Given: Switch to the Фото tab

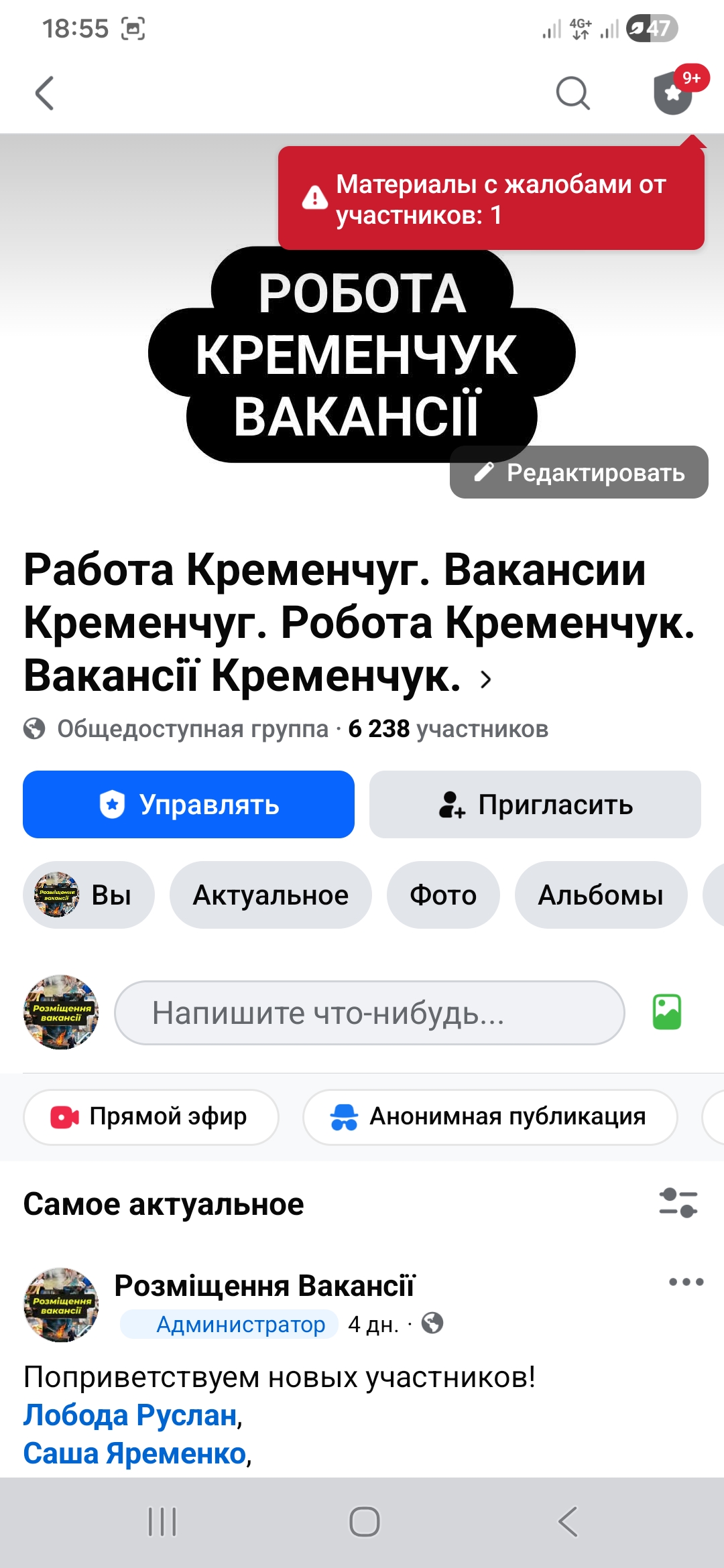Looking at the screenshot, I should (444, 895).
